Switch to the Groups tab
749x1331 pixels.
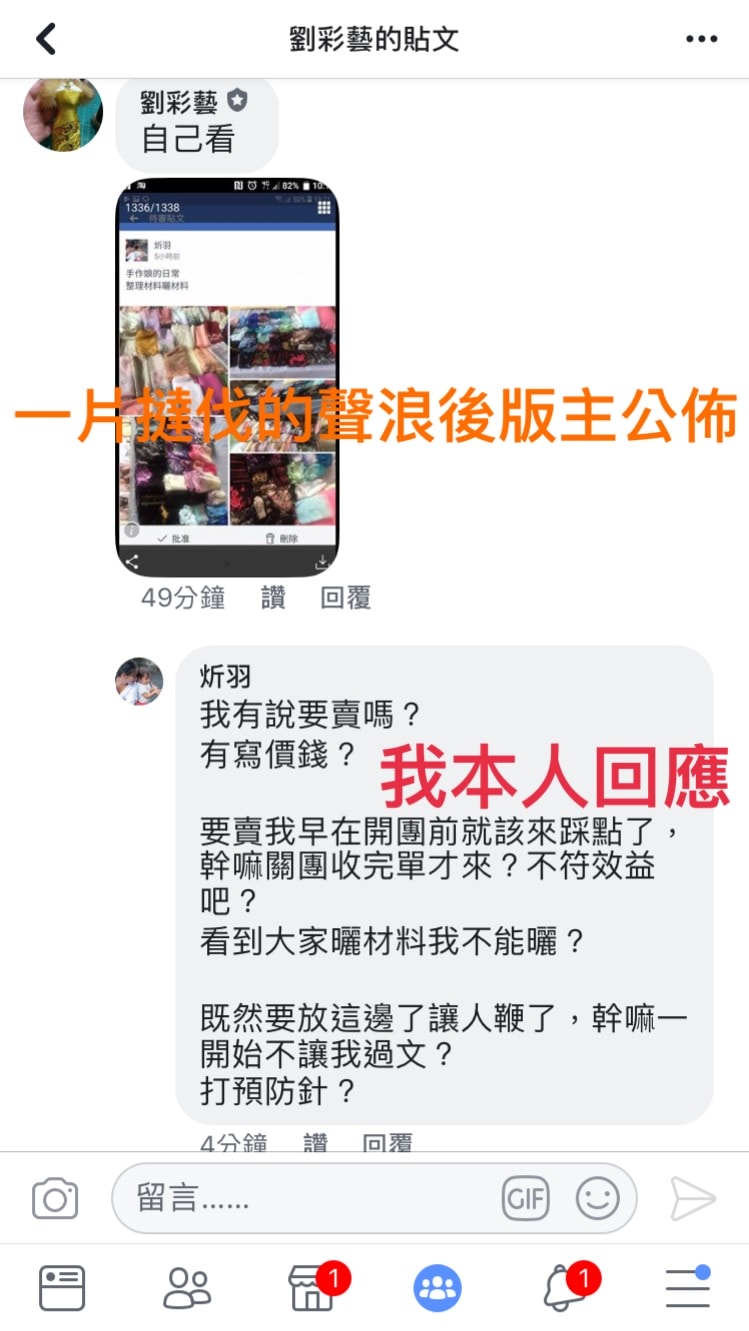pos(437,1288)
